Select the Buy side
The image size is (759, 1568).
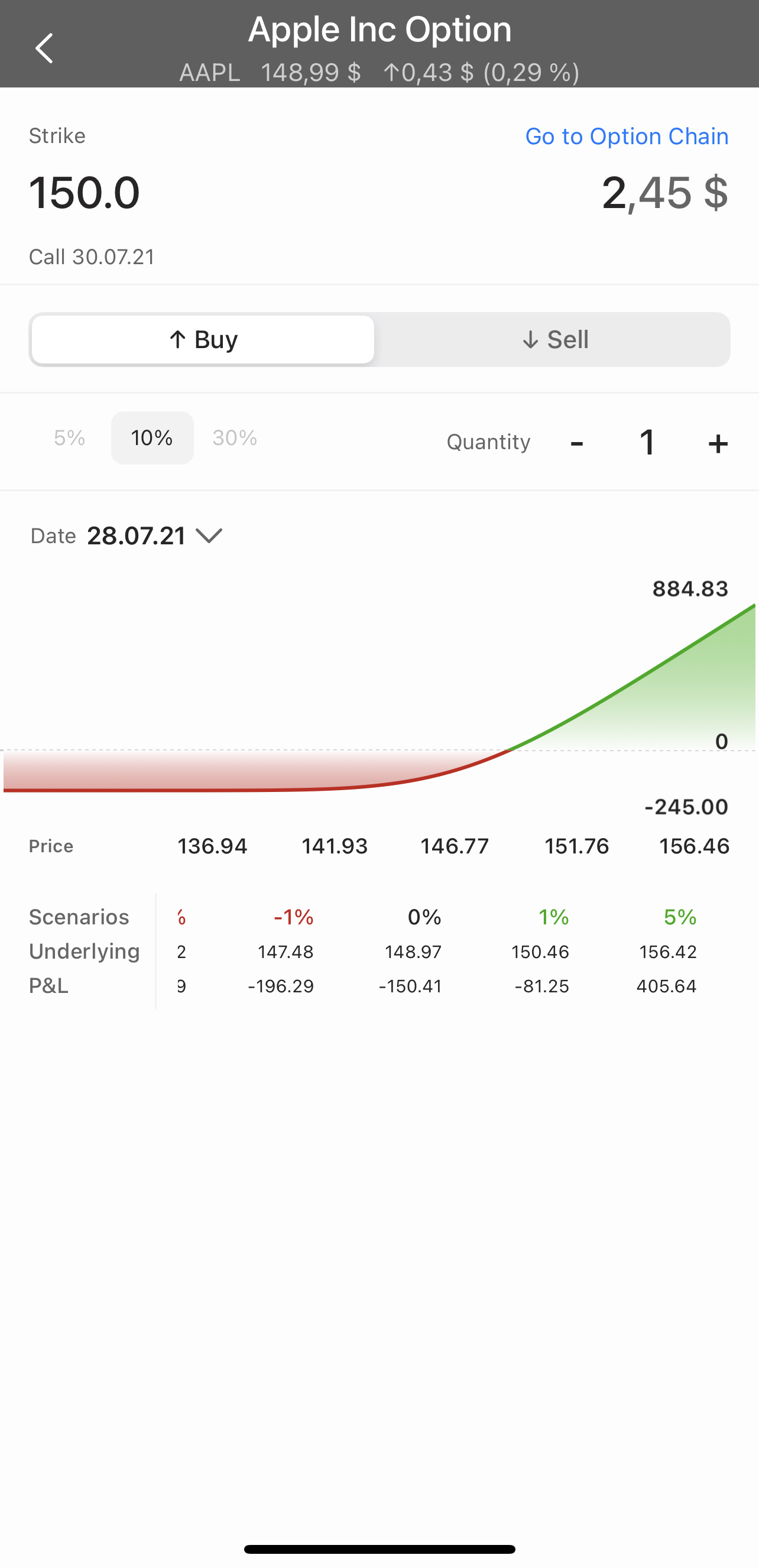tap(202, 339)
